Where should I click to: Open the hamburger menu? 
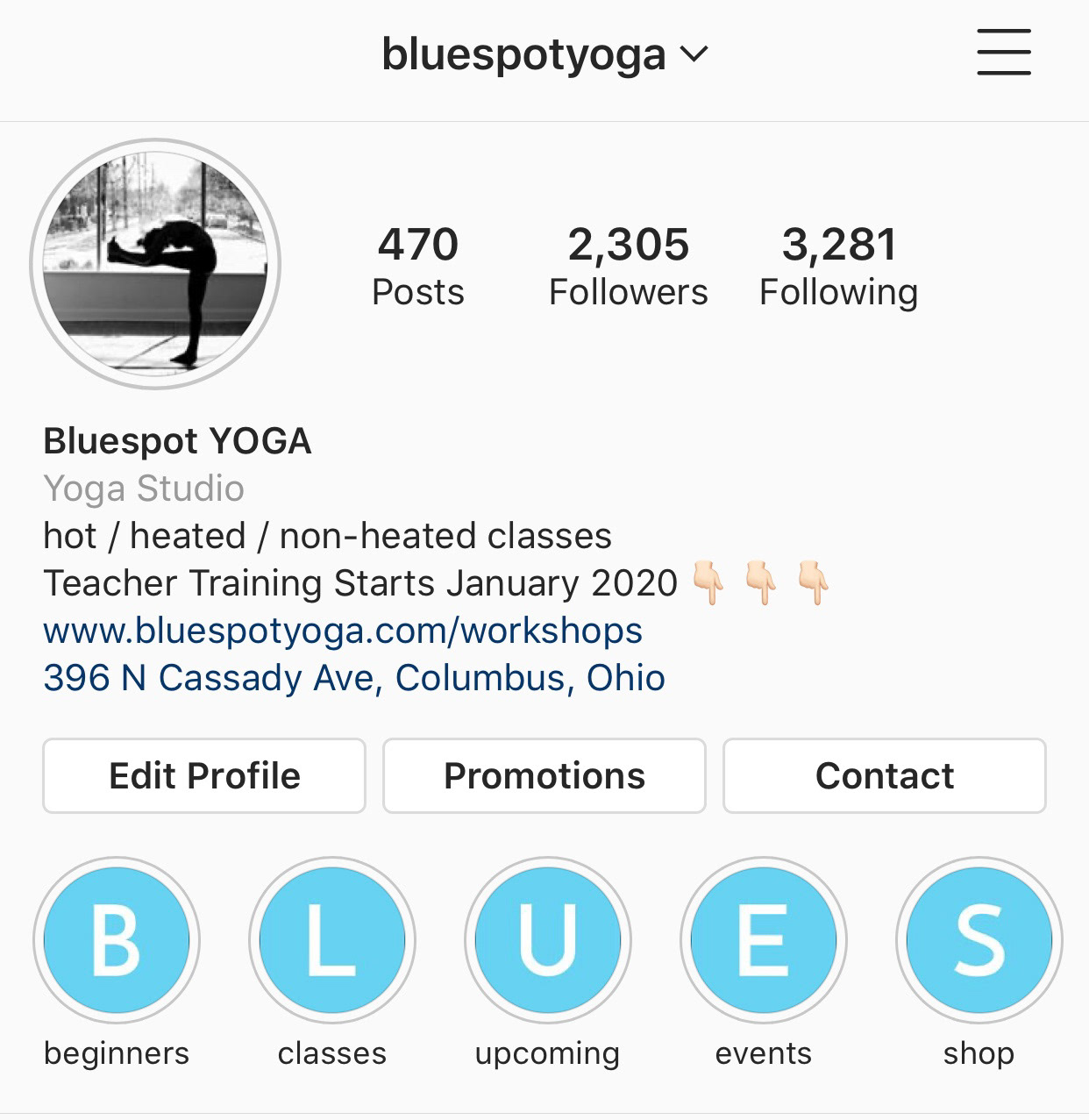(1003, 52)
